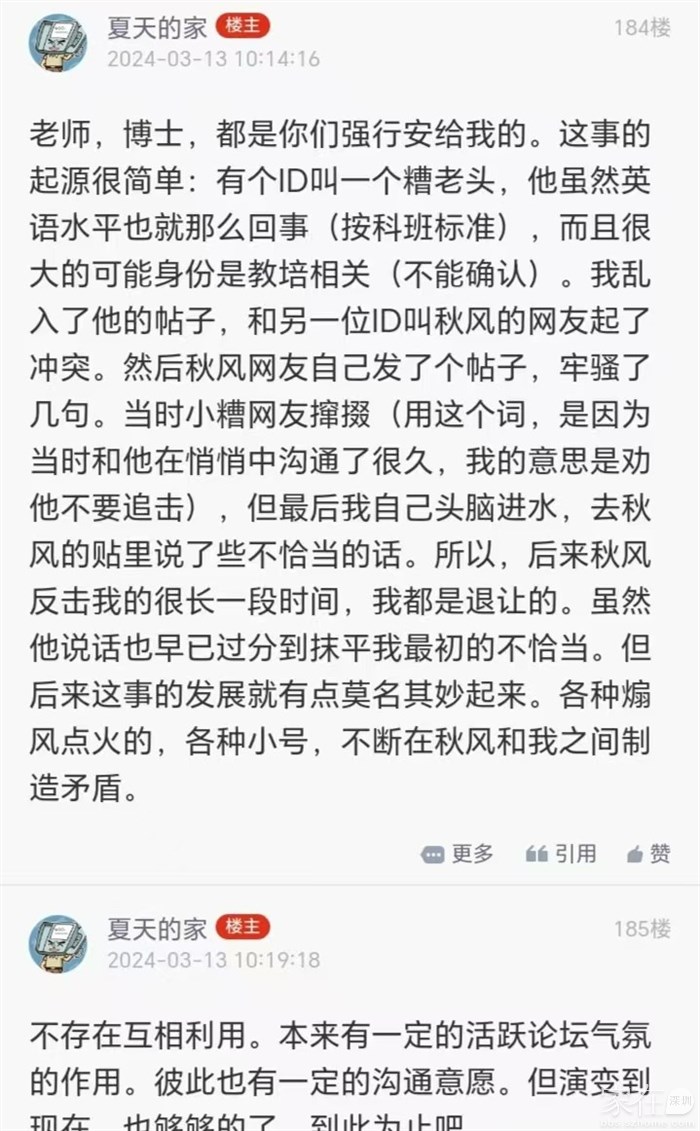Open avatar of 夏天的家 on floor 184

click(57, 42)
